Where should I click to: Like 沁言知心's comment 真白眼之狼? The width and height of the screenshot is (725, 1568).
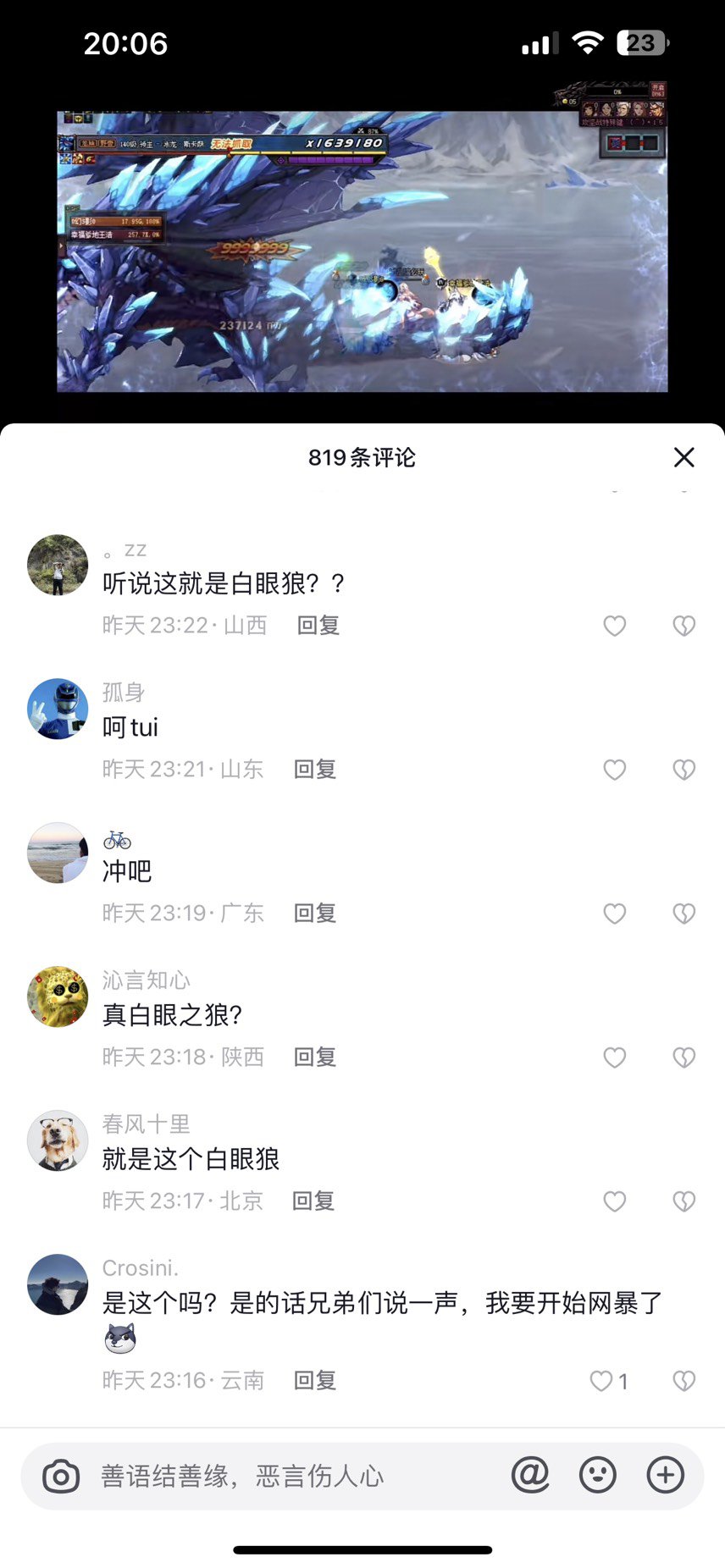point(614,1057)
